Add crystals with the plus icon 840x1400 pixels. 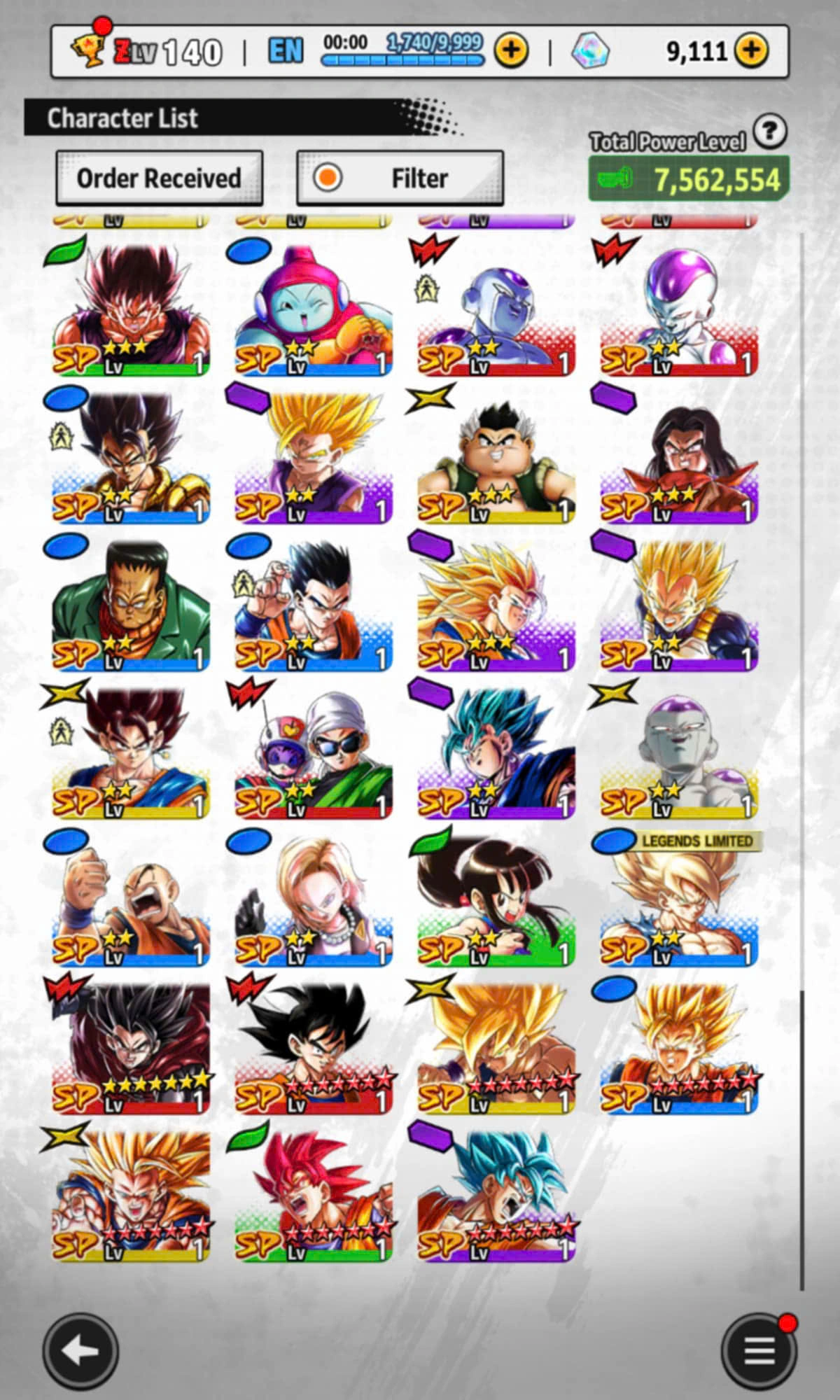[x=751, y=51]
